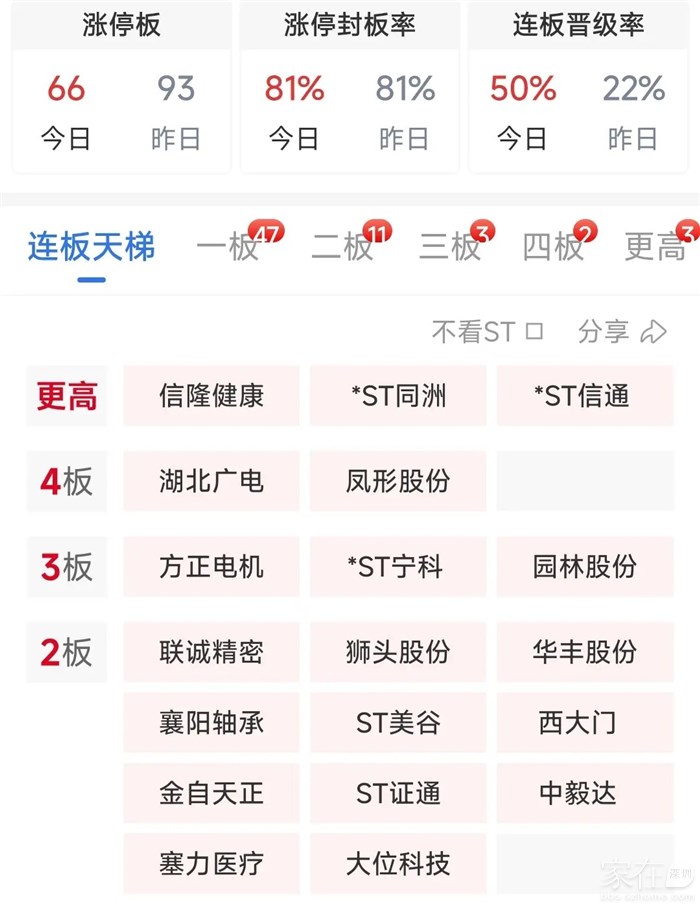Open stock 大位科技
Image resolution: width=700 pixels, height=904 pixels.
pyautogui.click(x=398, y=863)
